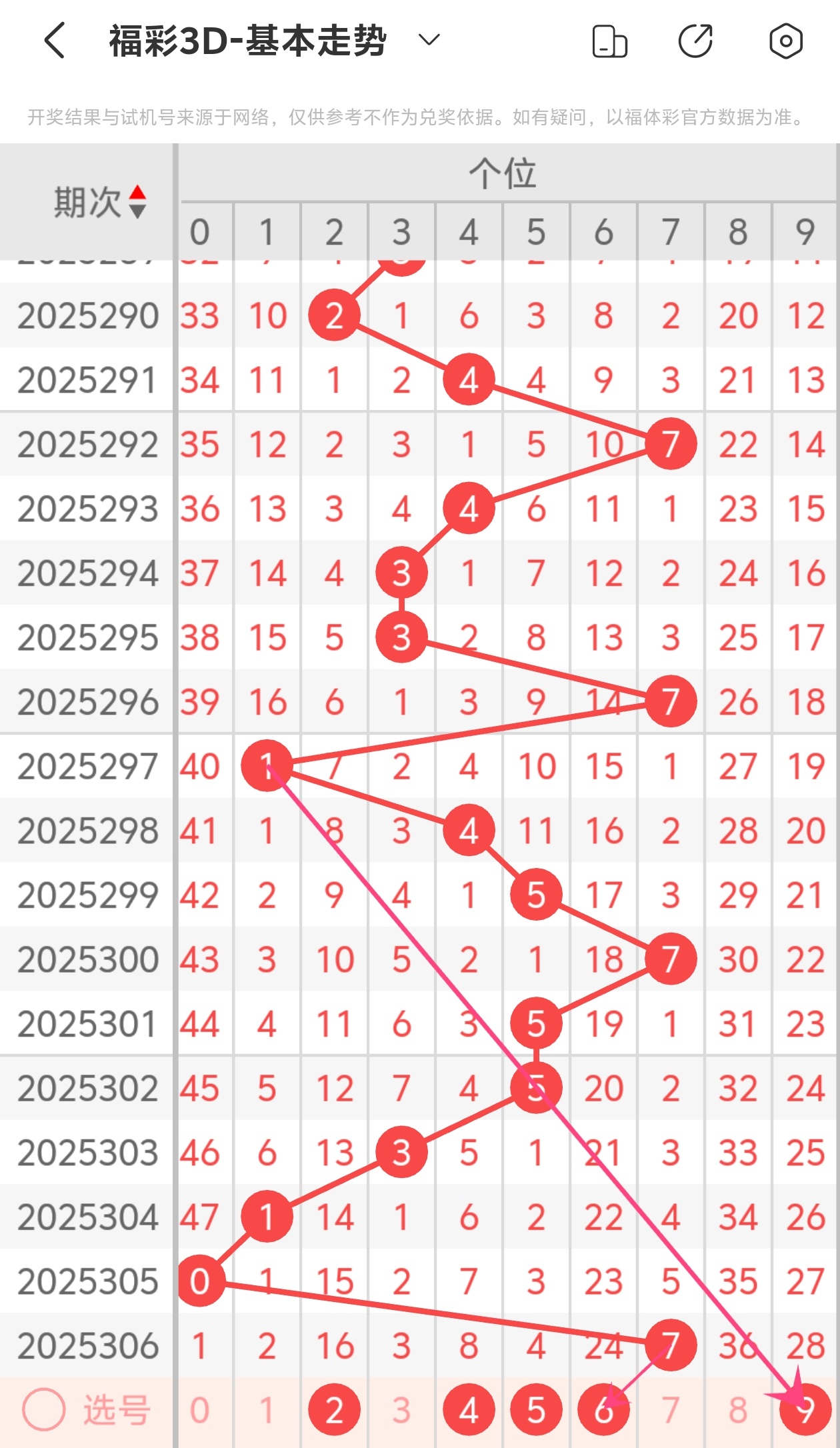Share this trend chart
This screenshot has height=1448, width=840.
696,41
